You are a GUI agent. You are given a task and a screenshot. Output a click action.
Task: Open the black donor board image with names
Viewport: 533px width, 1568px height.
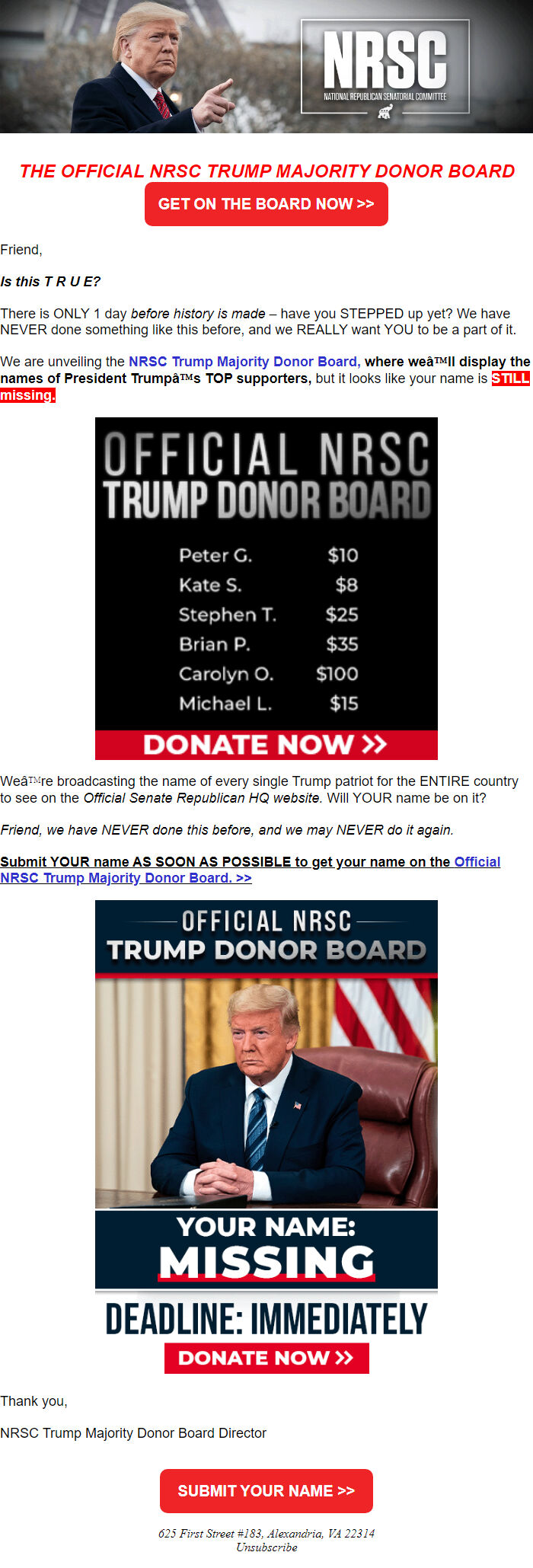point(266,588)
